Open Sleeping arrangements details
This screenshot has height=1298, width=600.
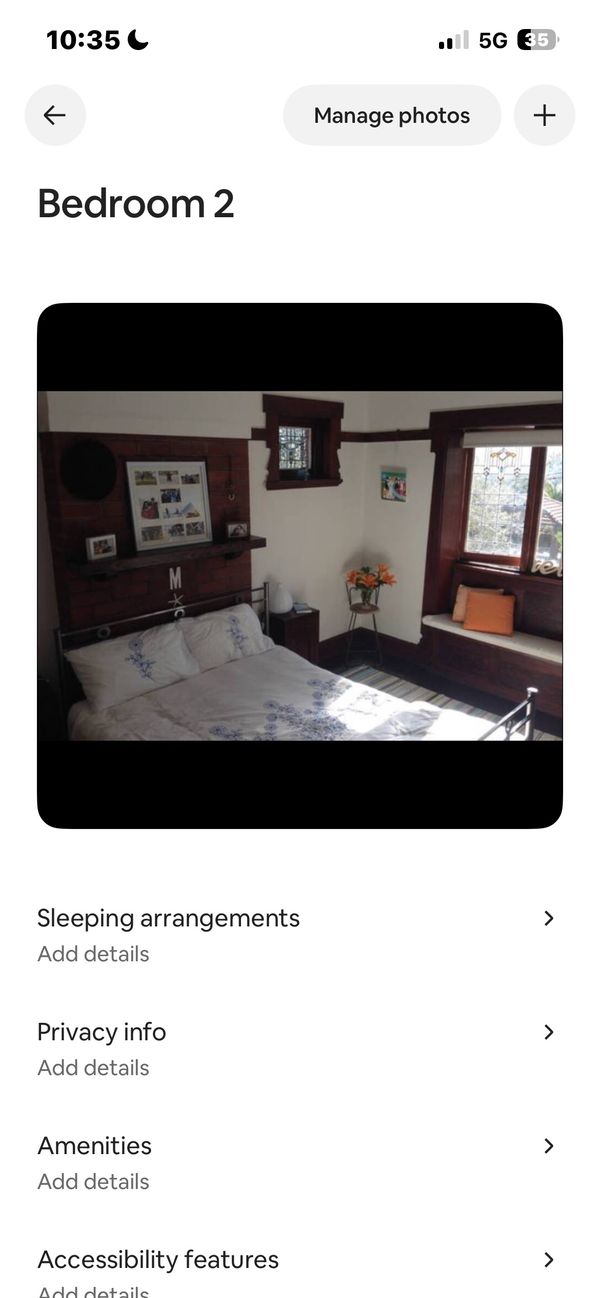click(x=296, y=934)
